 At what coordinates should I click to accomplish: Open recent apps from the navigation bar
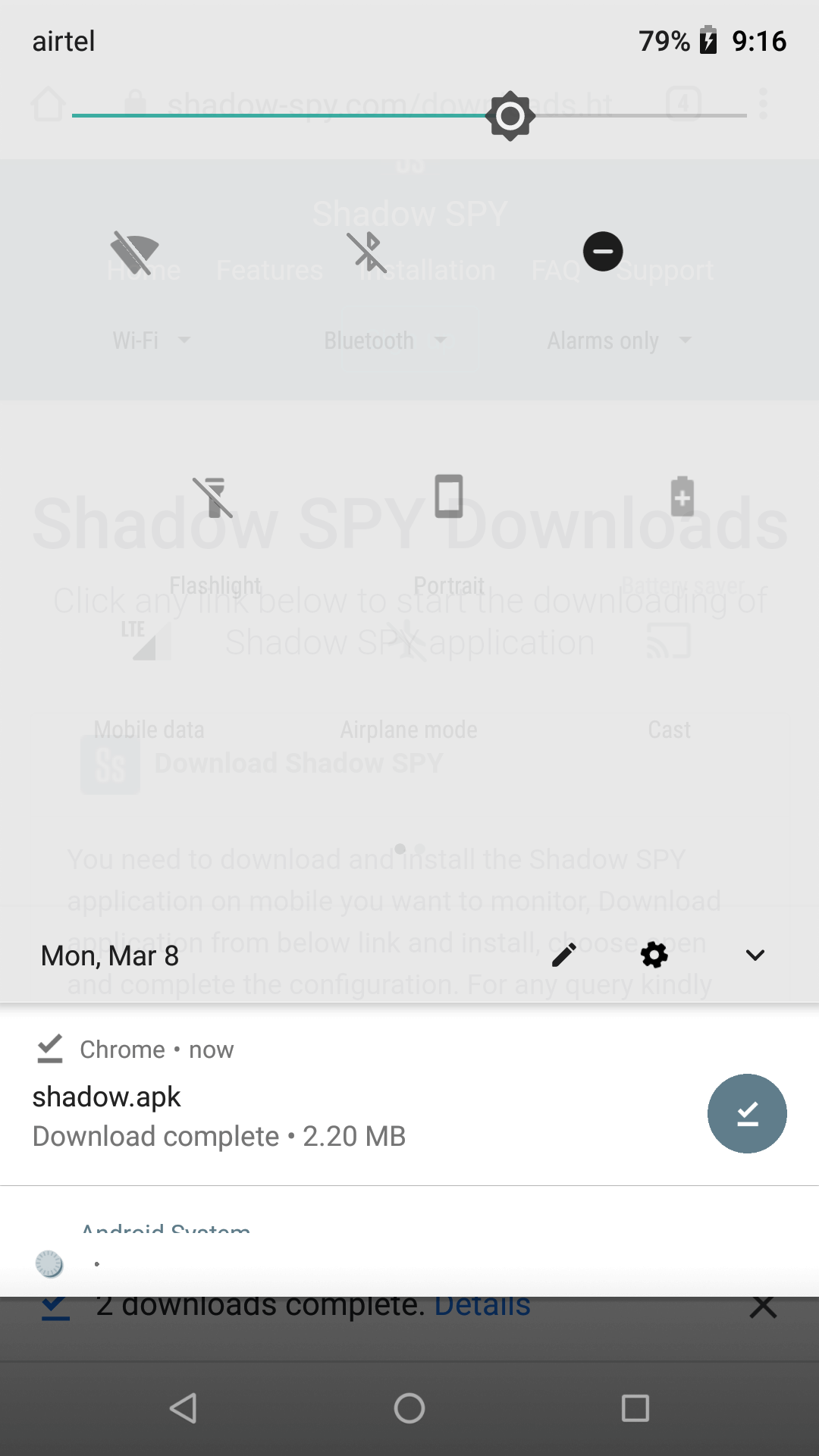[x=635, y=1408]
